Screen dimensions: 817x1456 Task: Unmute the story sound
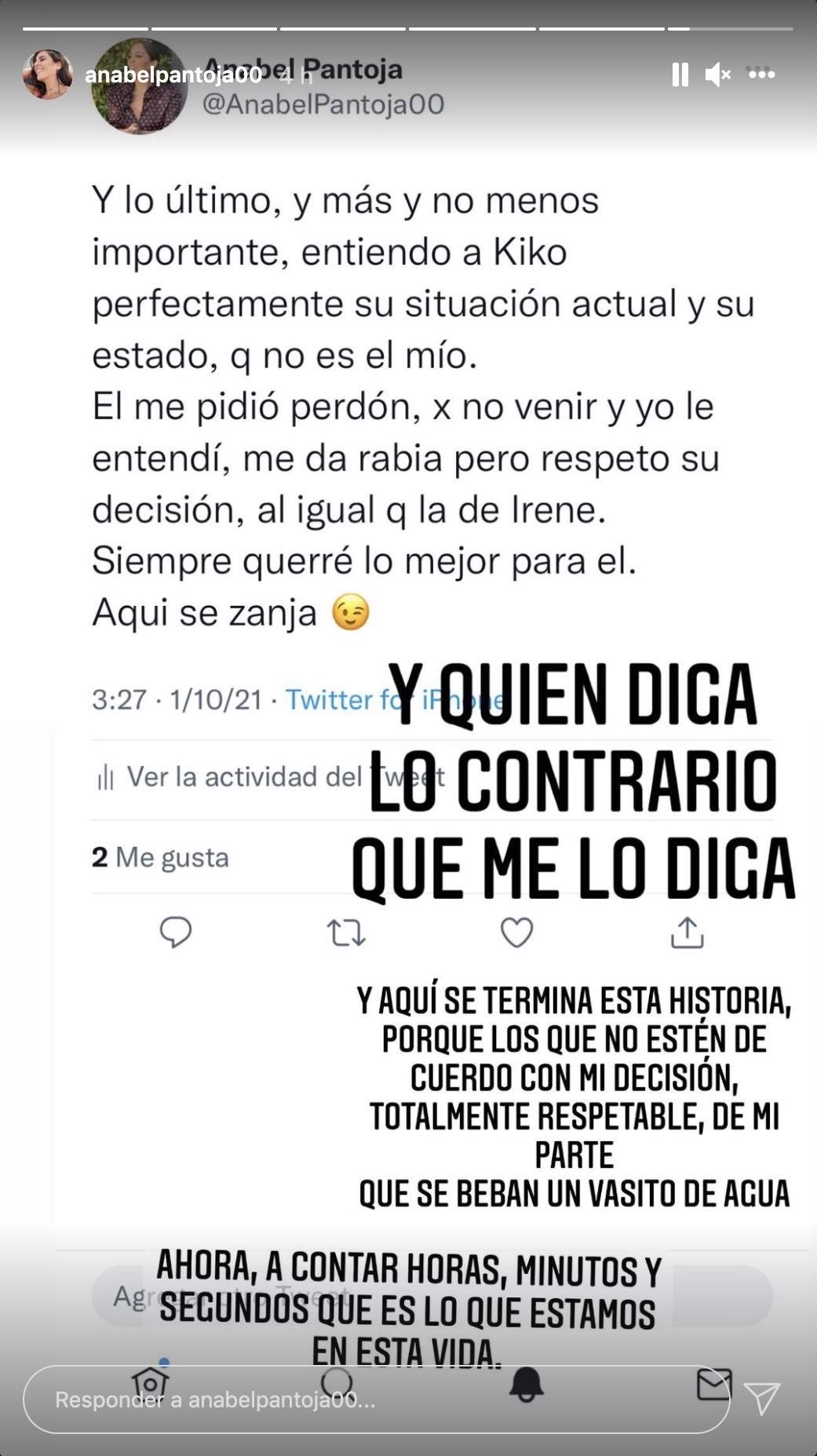point(717,75)
